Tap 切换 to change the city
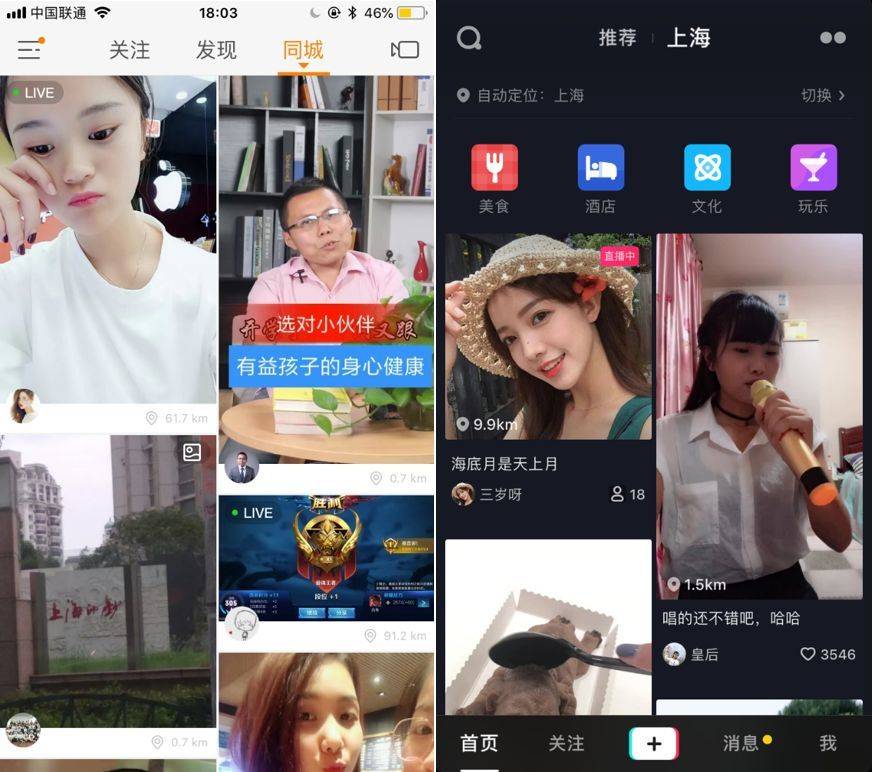Screen dimensions: 873x772 [823, 95]
